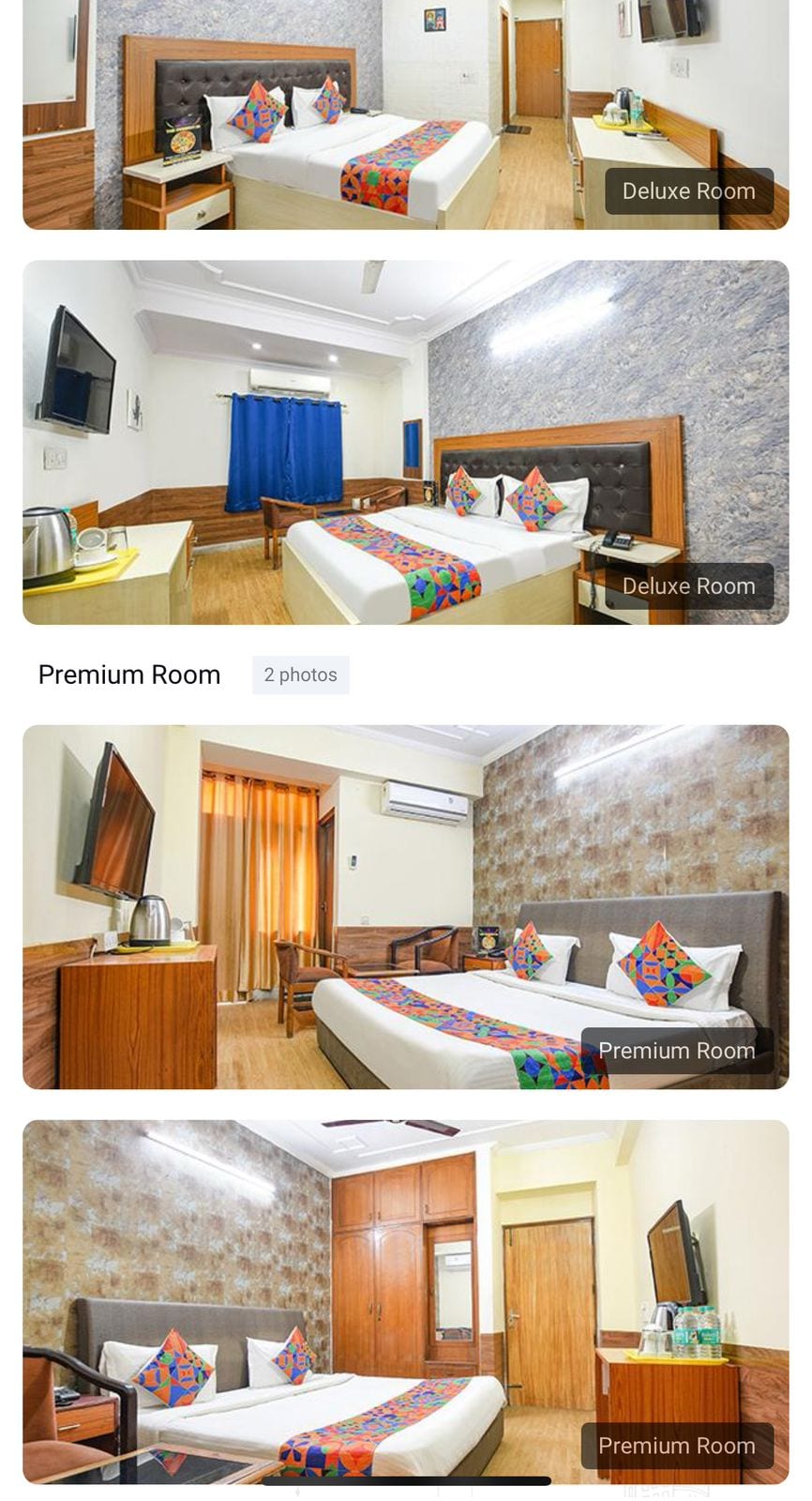View the Premium Room photo with orange curtains
The image size is (812, 1501).
click(x=405, y=906)
